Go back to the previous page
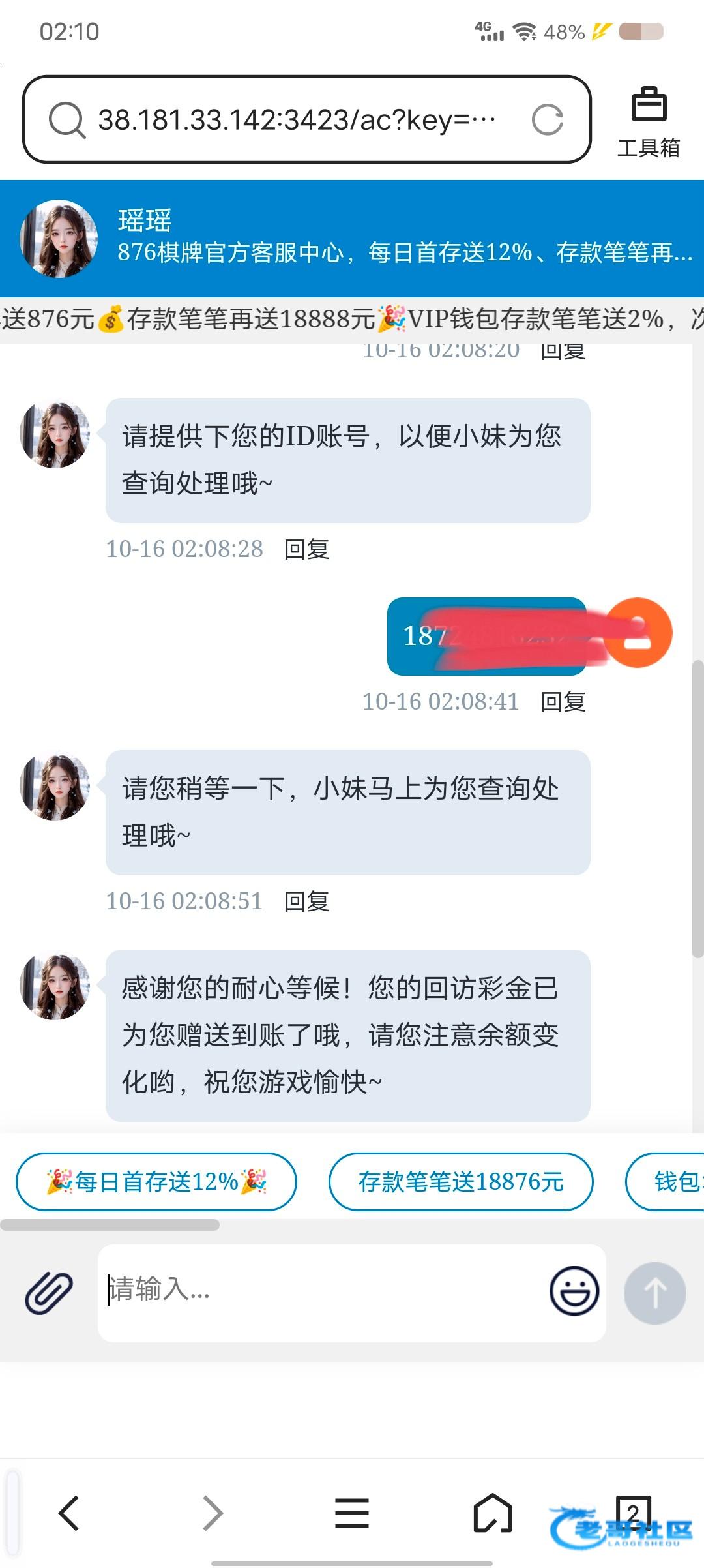Viewport: 704px width, 1568px height. [69, 1513]
